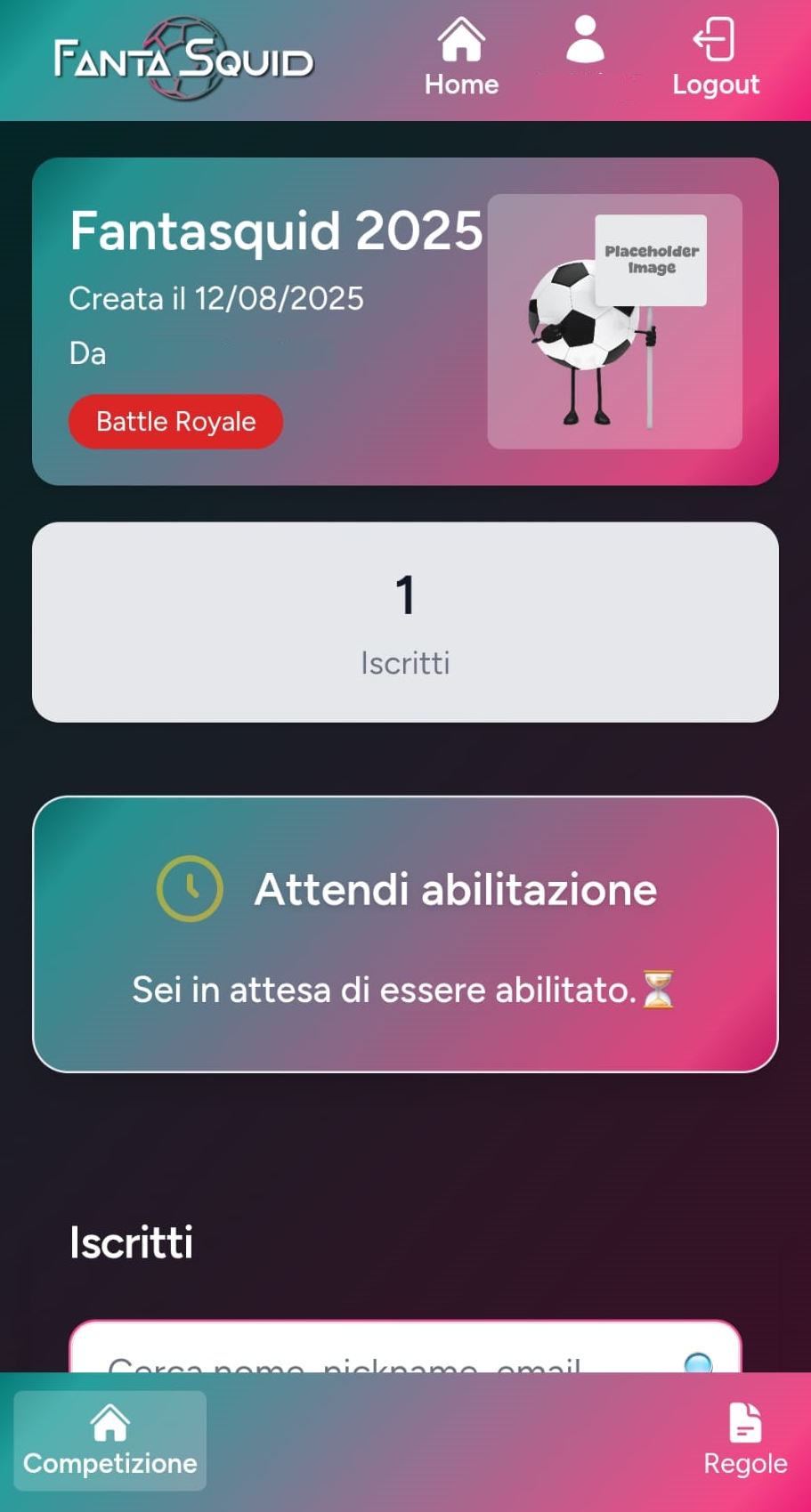Open the user profile icon
This screenshot has width=811, height=1512.
coord(585,41)
